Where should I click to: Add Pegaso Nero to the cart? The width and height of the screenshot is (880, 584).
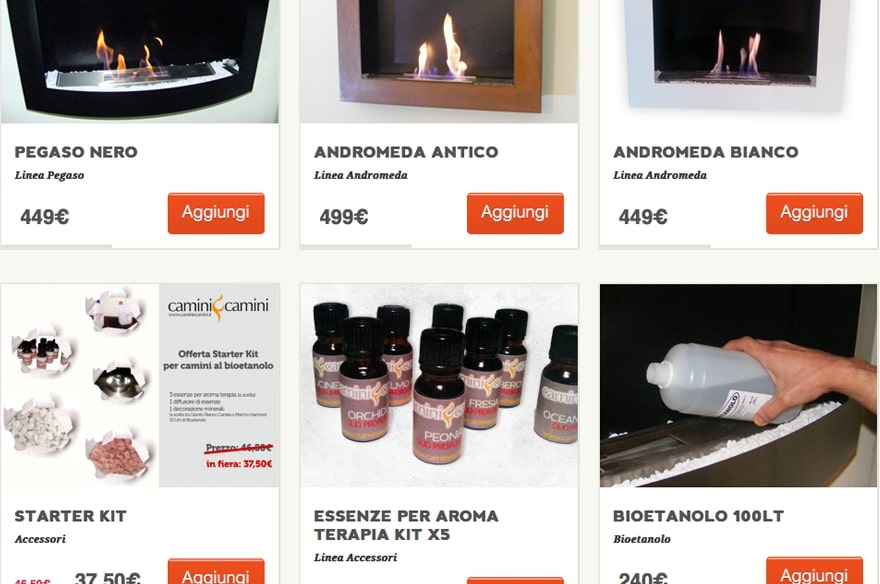click(x=215, y=213)
